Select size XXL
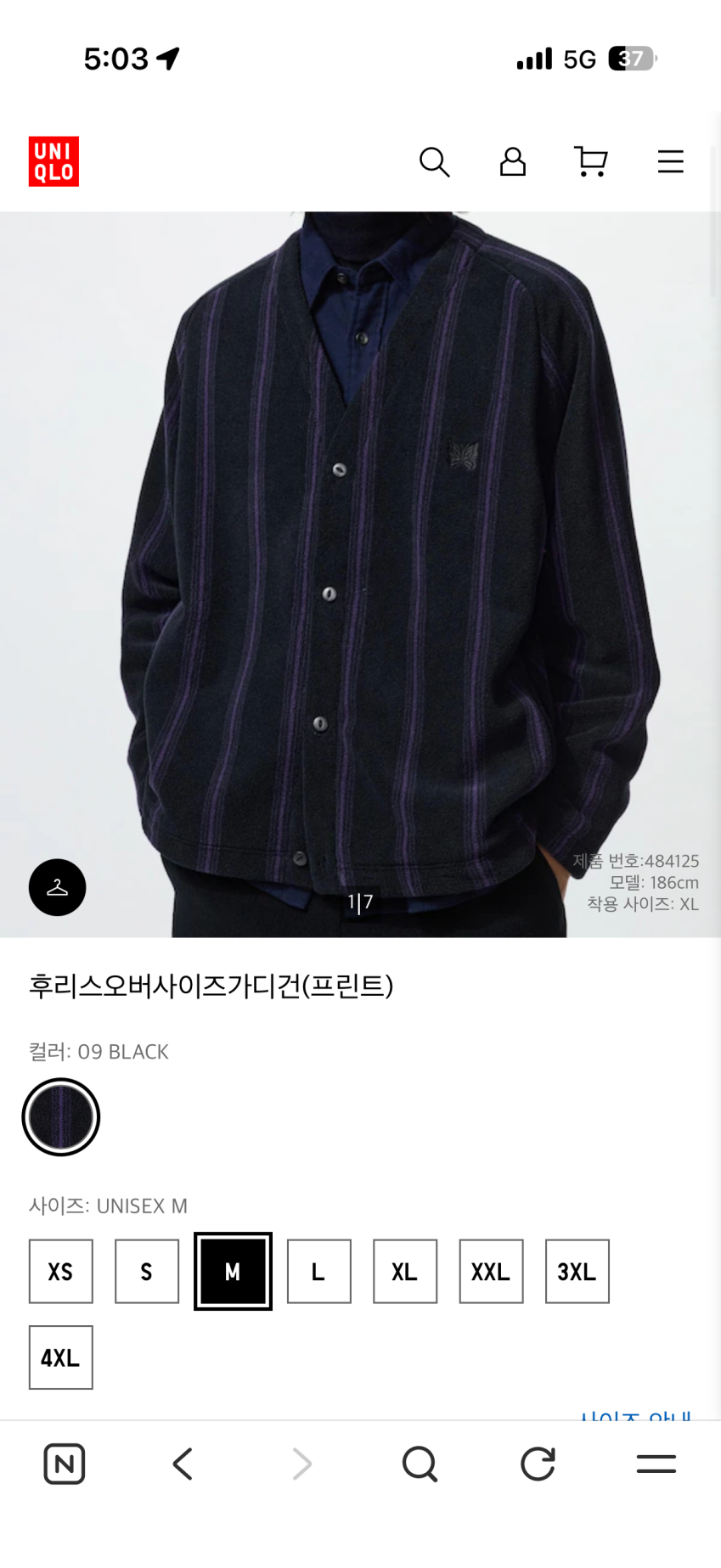The image size is (721, 1568). [x=491, y=1272]
